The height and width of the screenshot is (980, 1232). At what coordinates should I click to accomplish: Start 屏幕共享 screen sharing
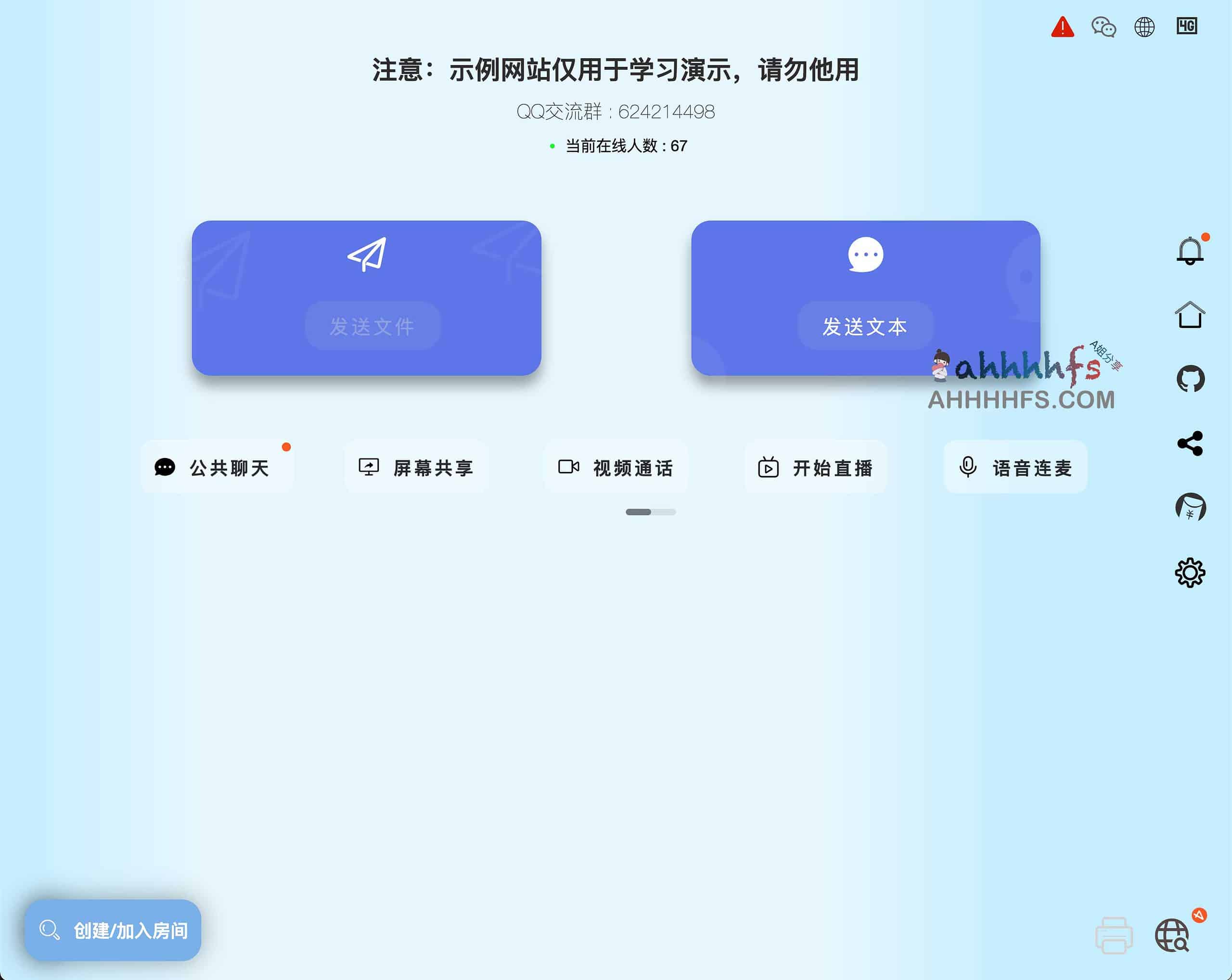[417, 468]
